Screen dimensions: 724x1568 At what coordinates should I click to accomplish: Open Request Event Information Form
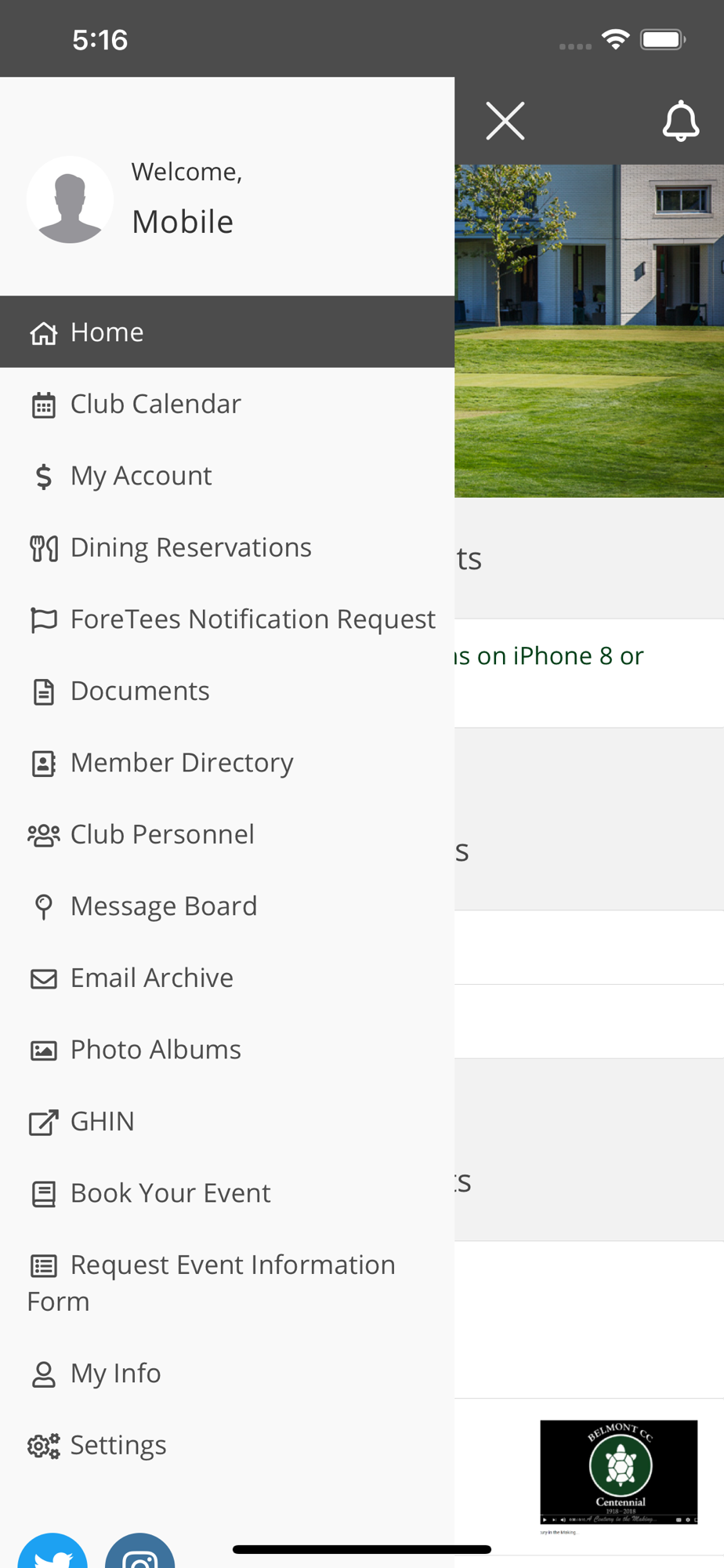coord(227,1283)
